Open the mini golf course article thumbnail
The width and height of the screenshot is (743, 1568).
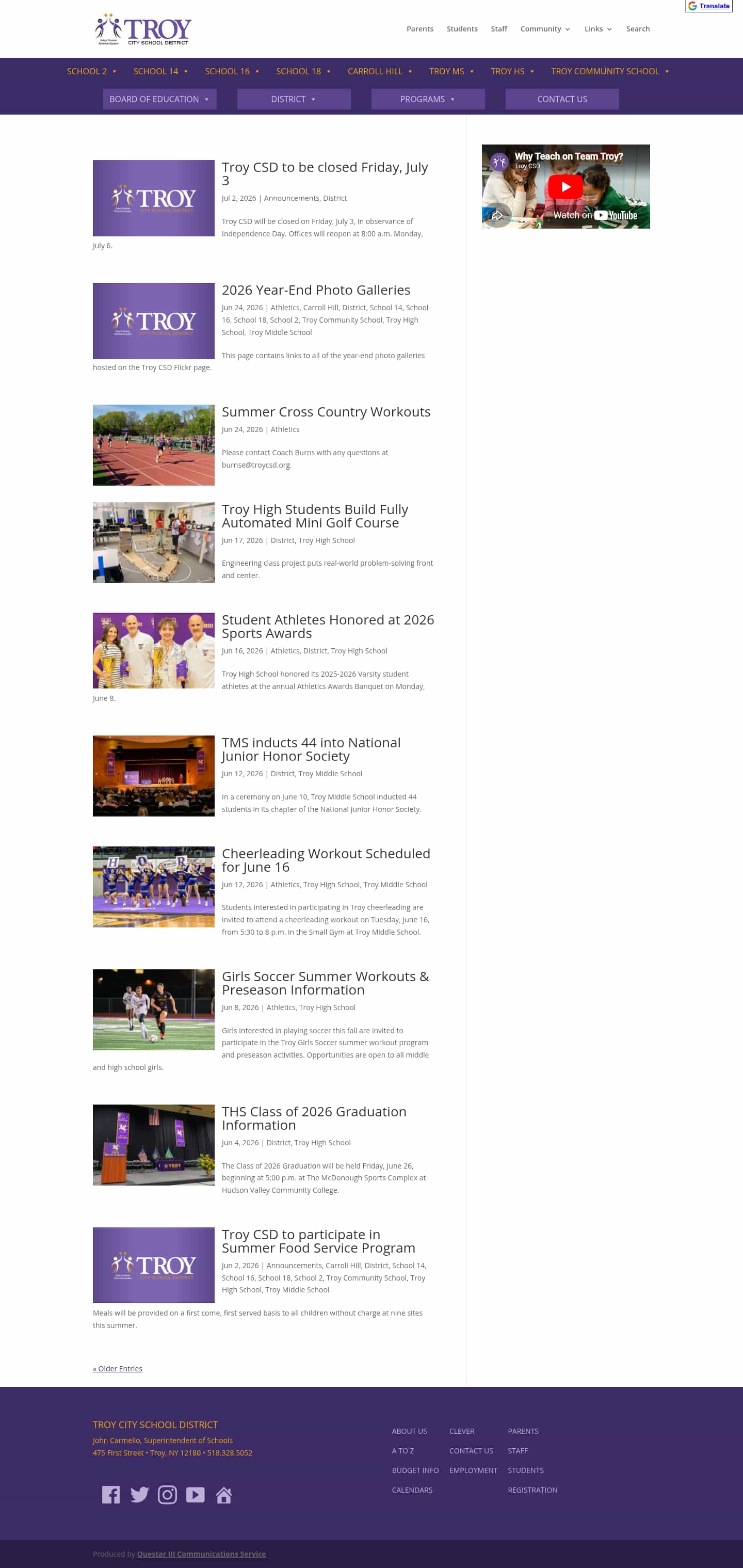[x=153, y=542]
